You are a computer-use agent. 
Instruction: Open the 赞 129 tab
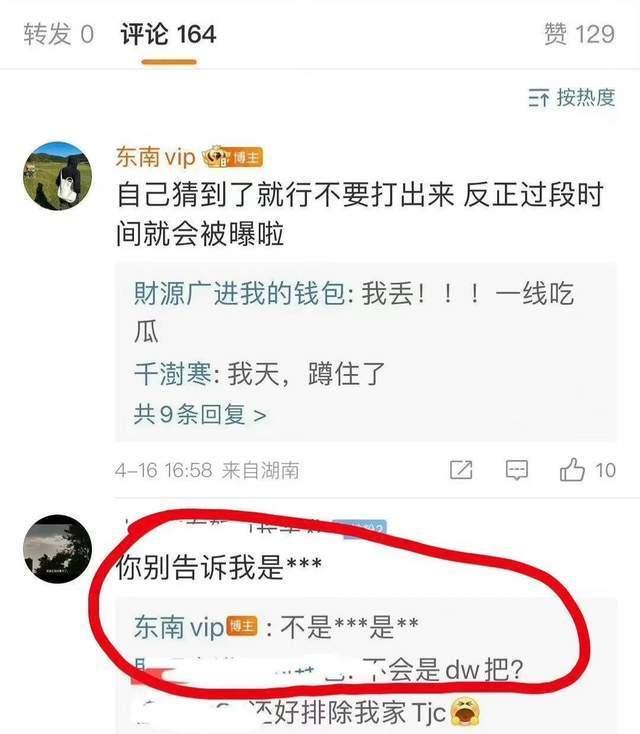coord(579,34)
